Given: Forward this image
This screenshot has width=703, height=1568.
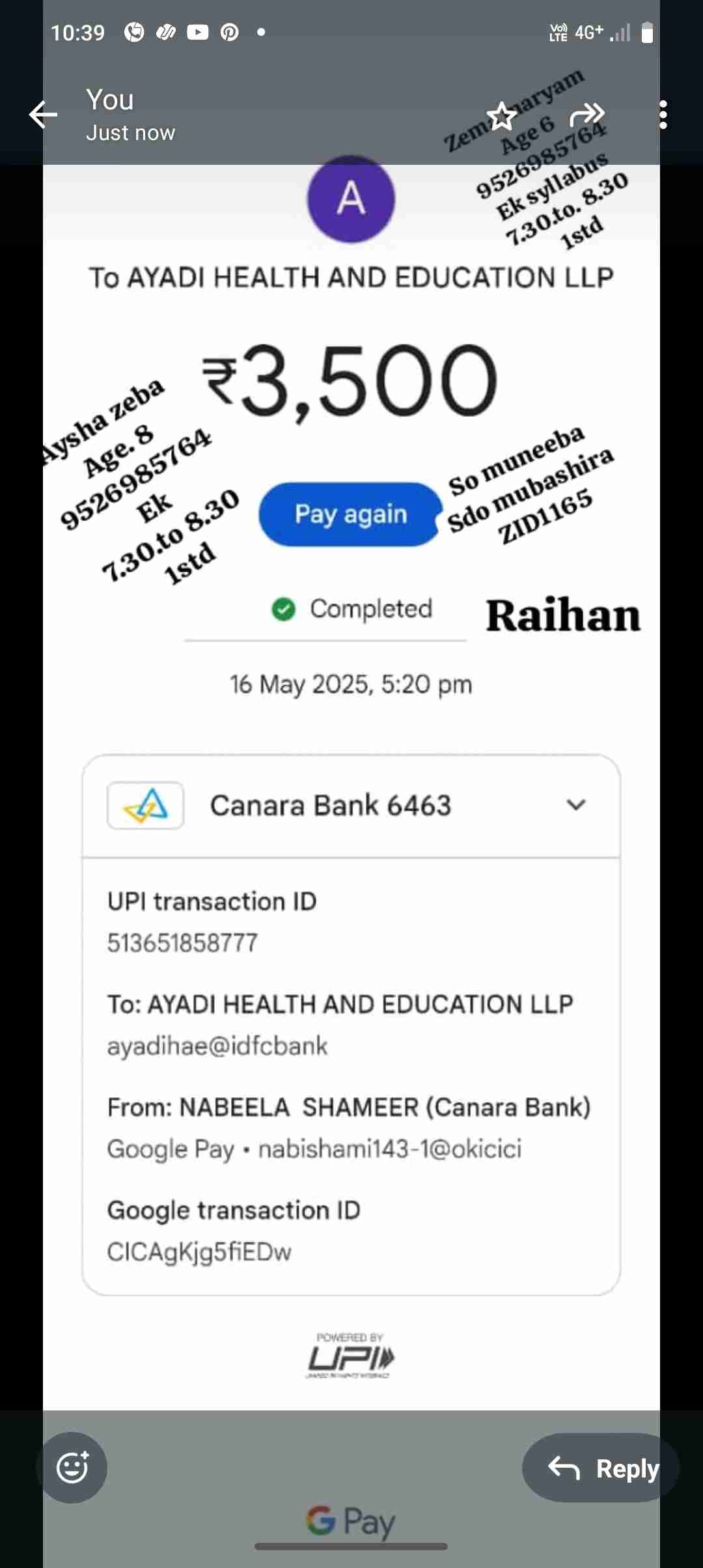Looking at the screenshot, I should (x=587, y=115).
